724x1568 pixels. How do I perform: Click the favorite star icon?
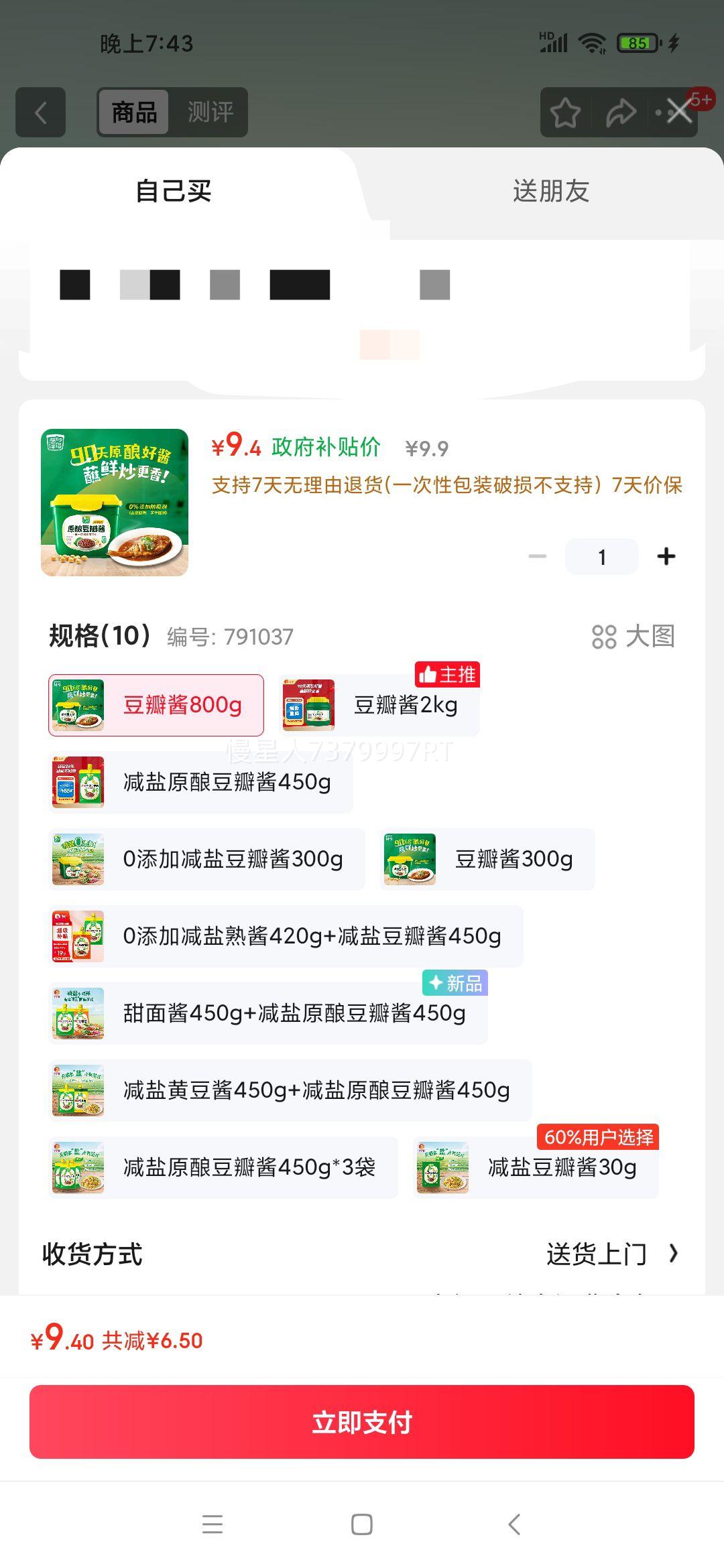(566, 113)
